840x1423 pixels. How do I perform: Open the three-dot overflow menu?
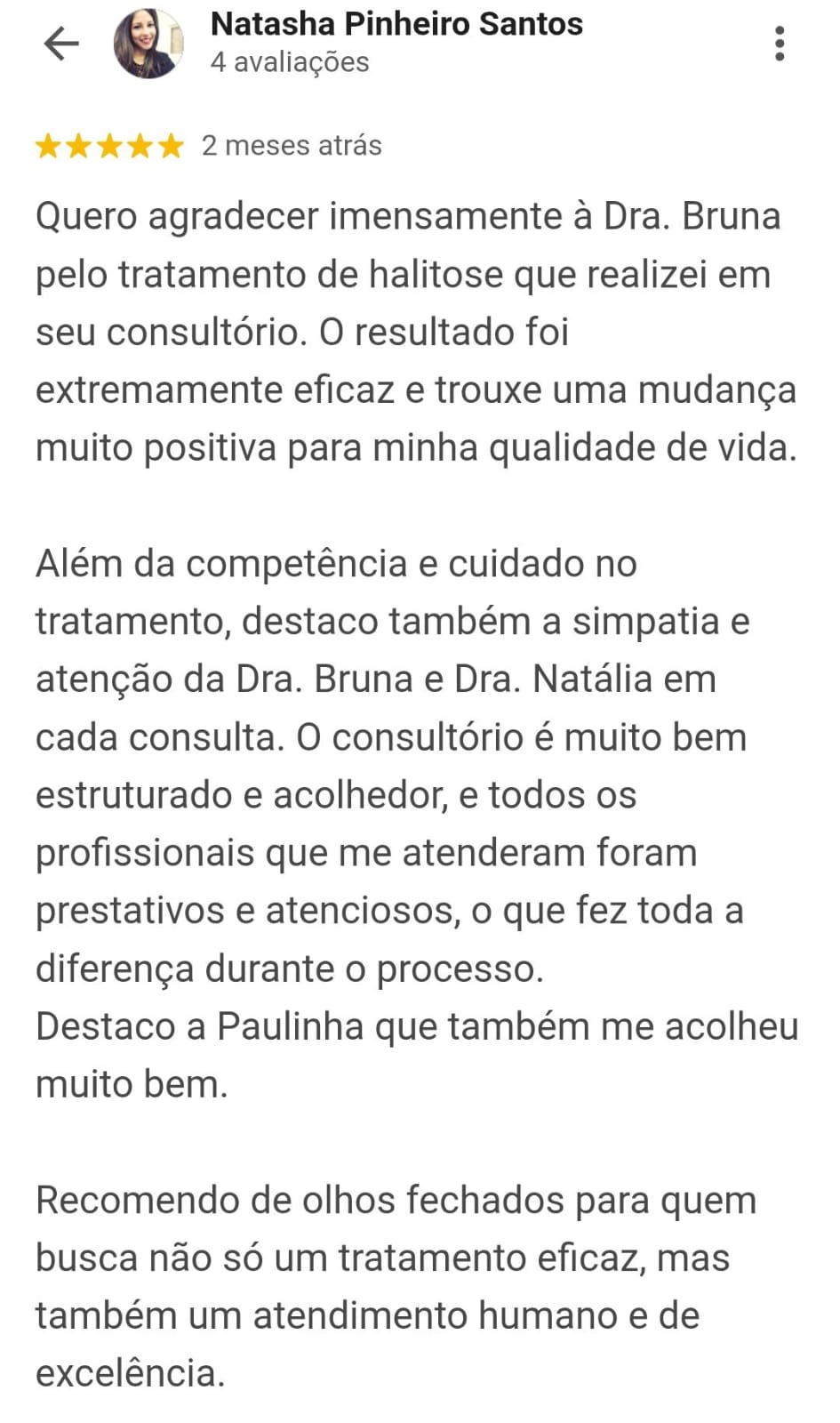tap(779, 44)
